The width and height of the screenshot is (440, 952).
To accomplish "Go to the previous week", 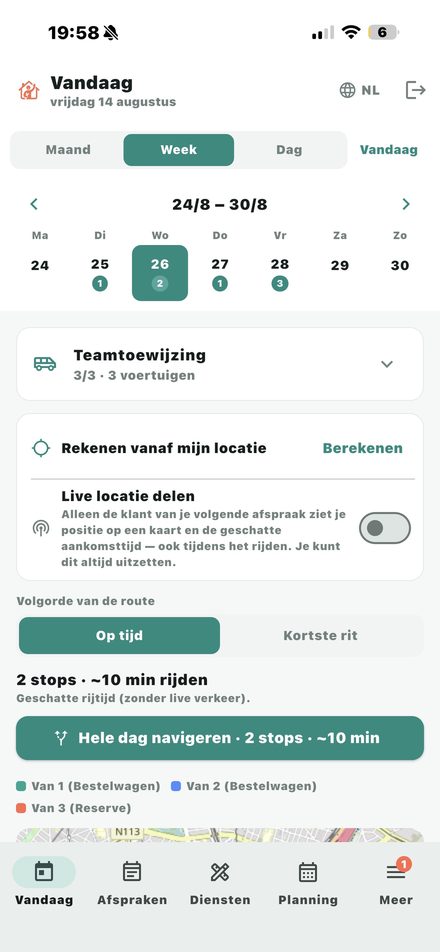I will 34,204.
